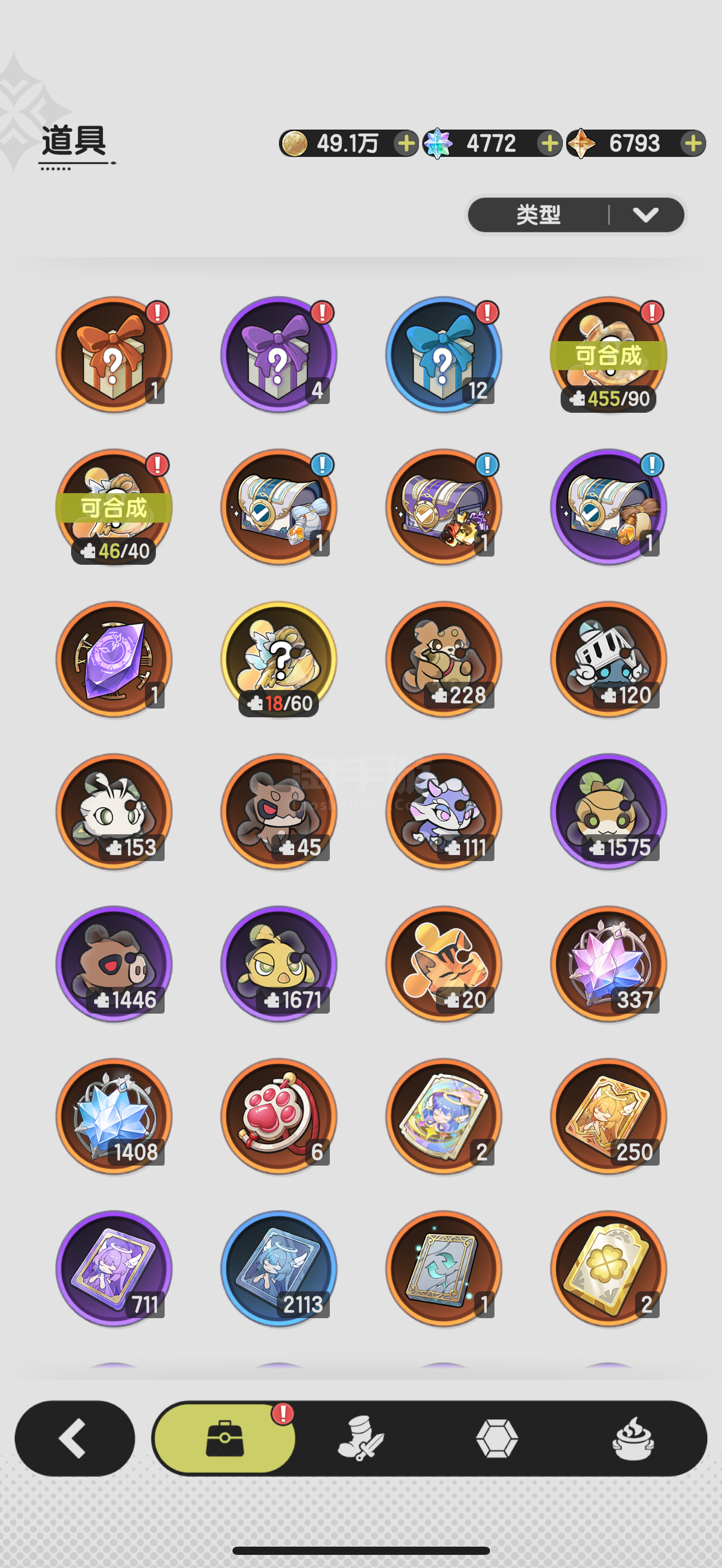Select the purple clock crystal item

[x=114, y=659]
